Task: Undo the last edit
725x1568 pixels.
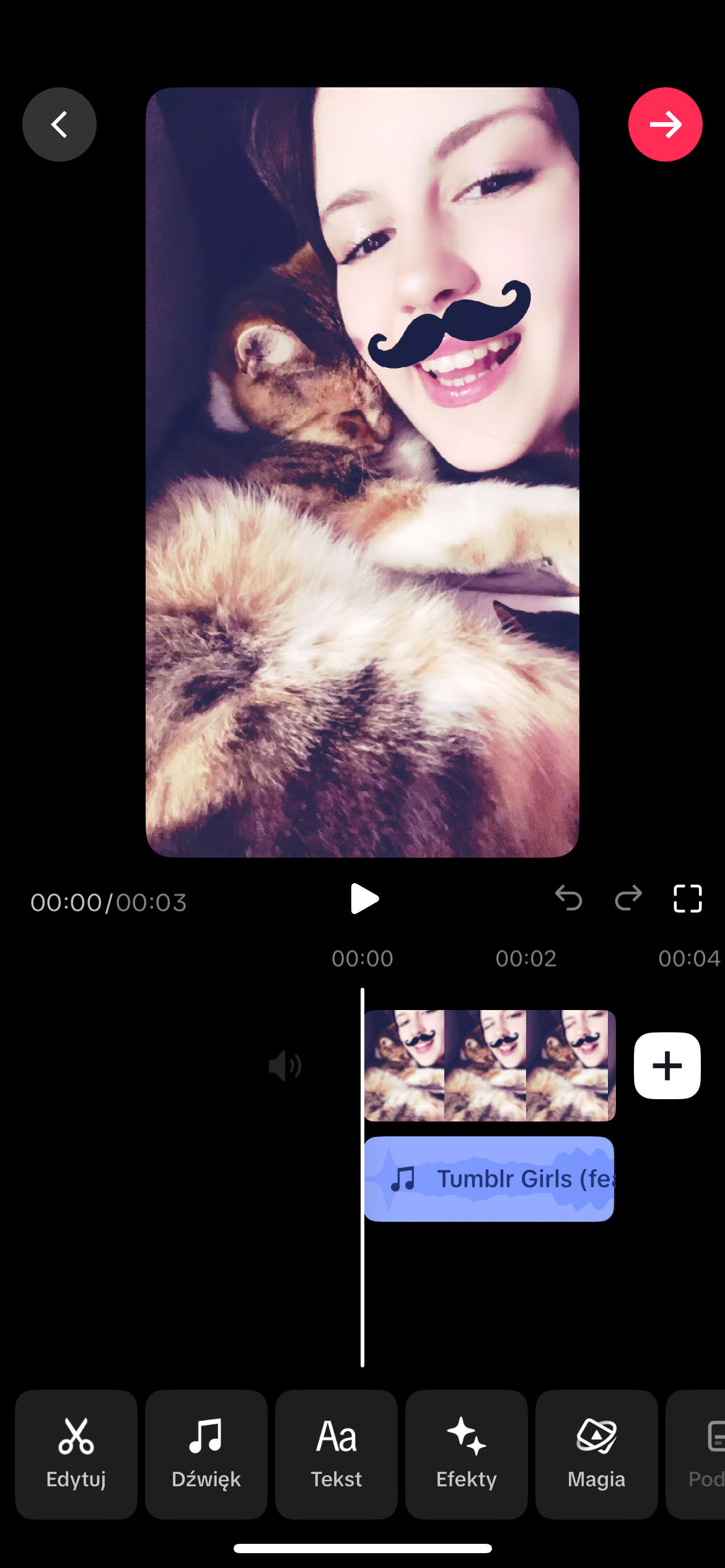Action: [568, 898]
